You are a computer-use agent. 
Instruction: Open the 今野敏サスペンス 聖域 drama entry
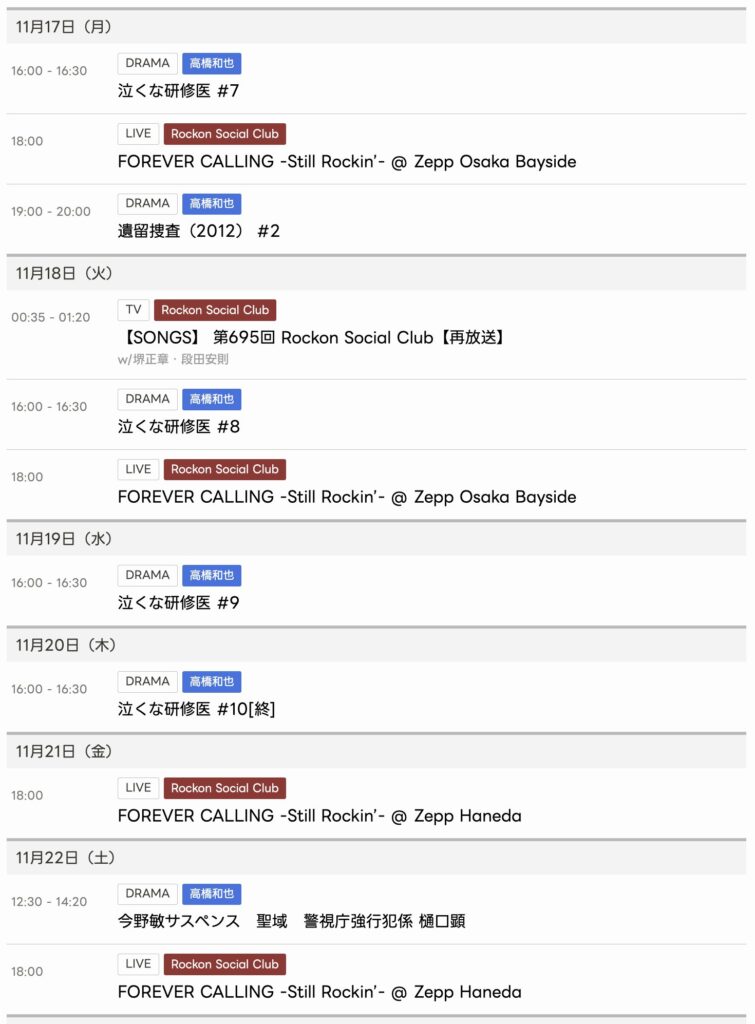point(291,921)
